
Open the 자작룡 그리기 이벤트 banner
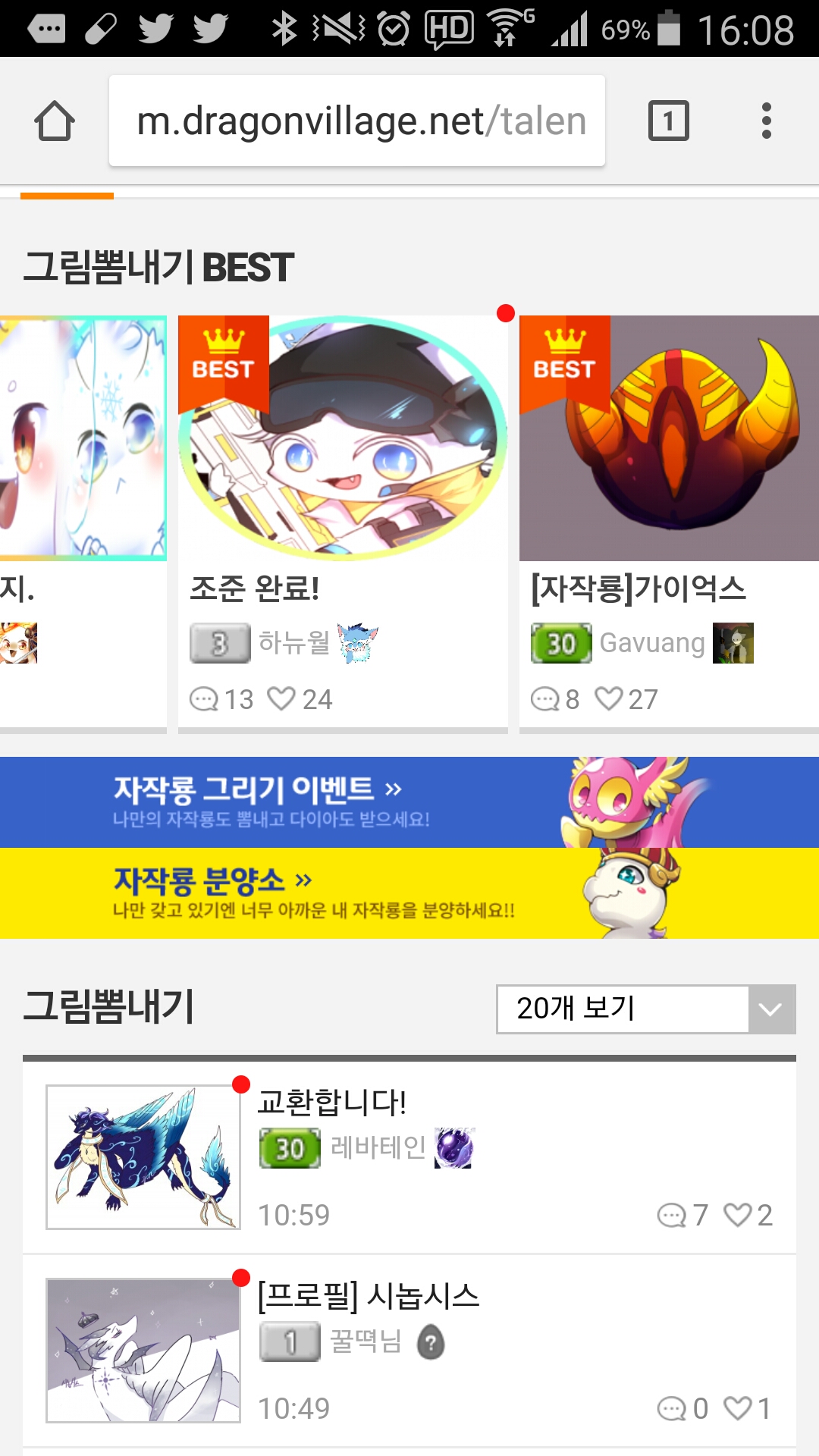[409, 802]
